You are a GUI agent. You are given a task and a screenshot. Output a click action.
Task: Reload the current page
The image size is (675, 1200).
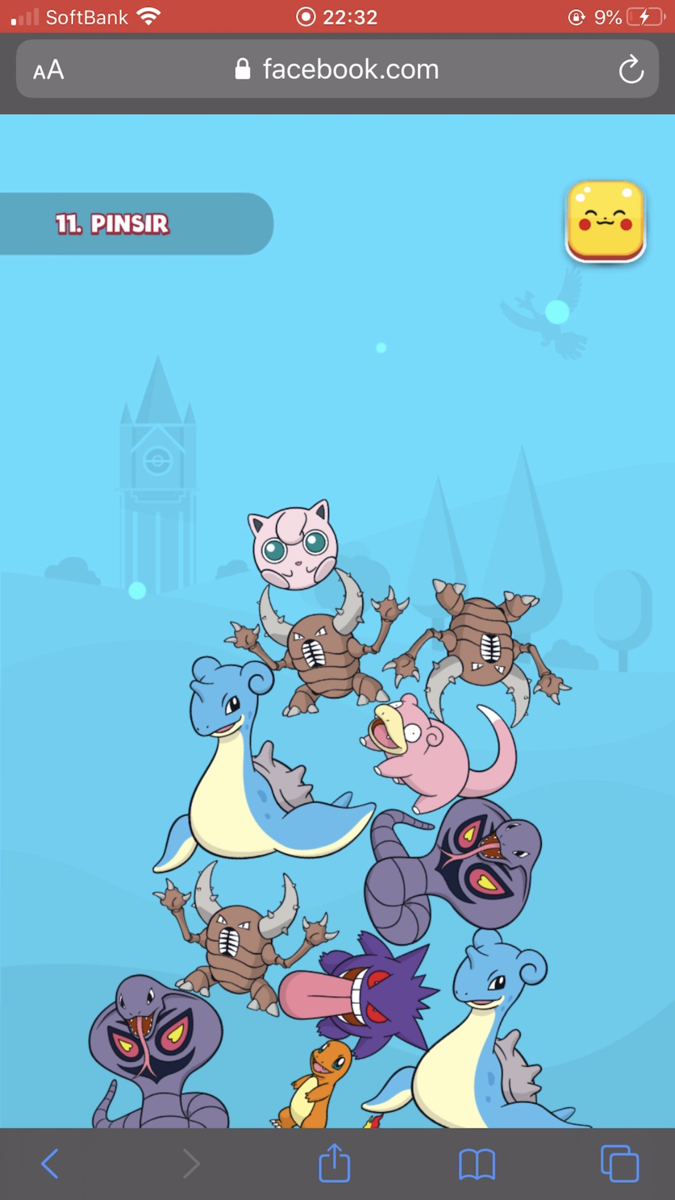(x=631, y=69)
